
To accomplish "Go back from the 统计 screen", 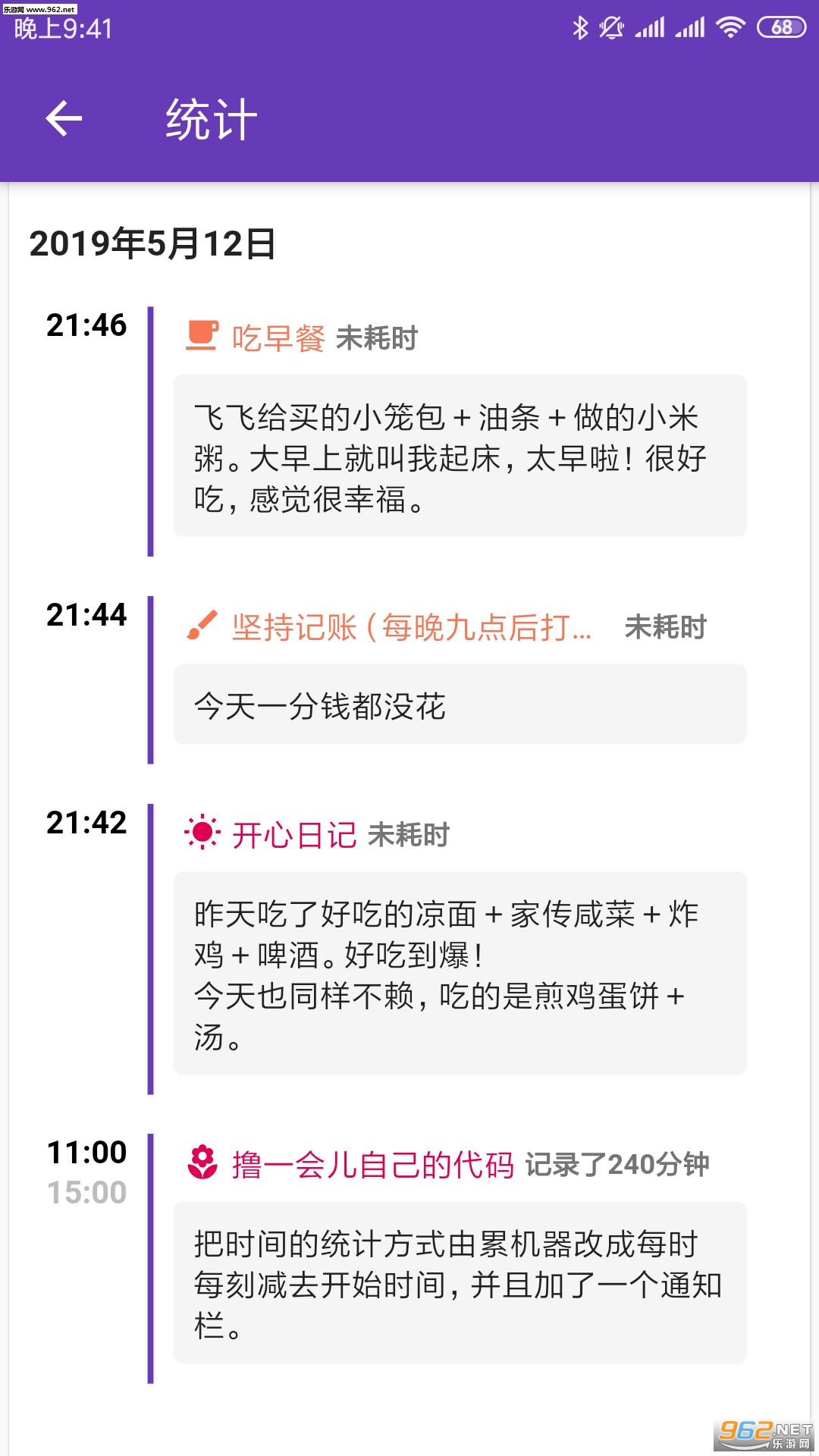I will click(64, 119).
